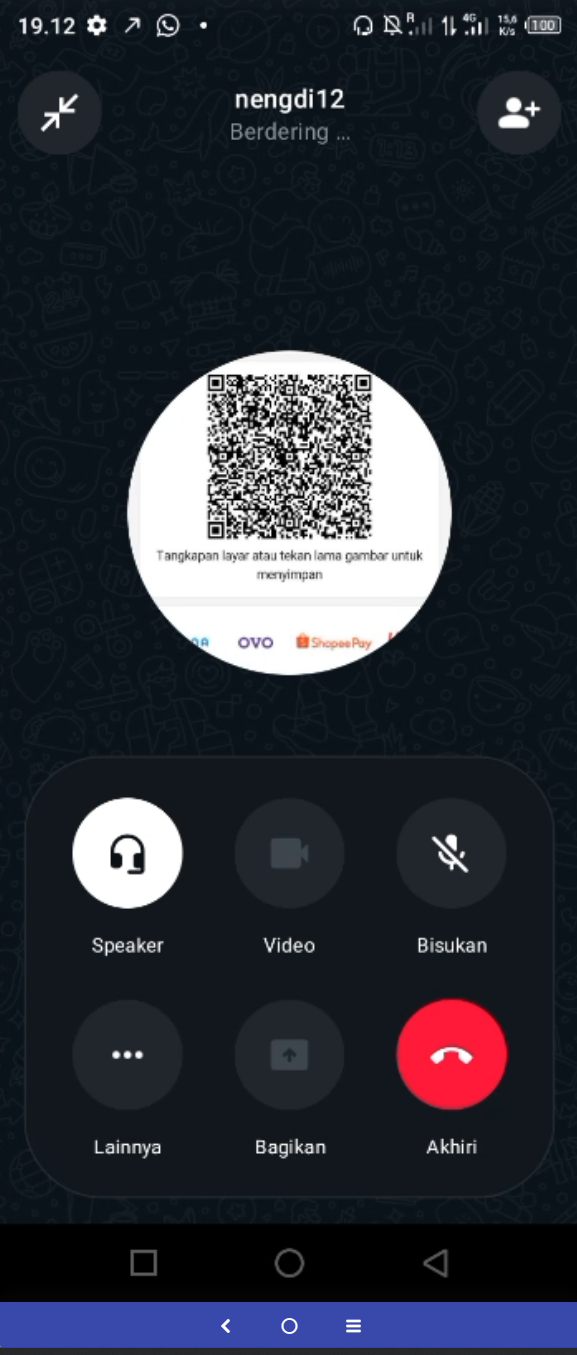Mute the microphone with Bisukan
The image size is (577, 1355).
click(x=451, y=853)
